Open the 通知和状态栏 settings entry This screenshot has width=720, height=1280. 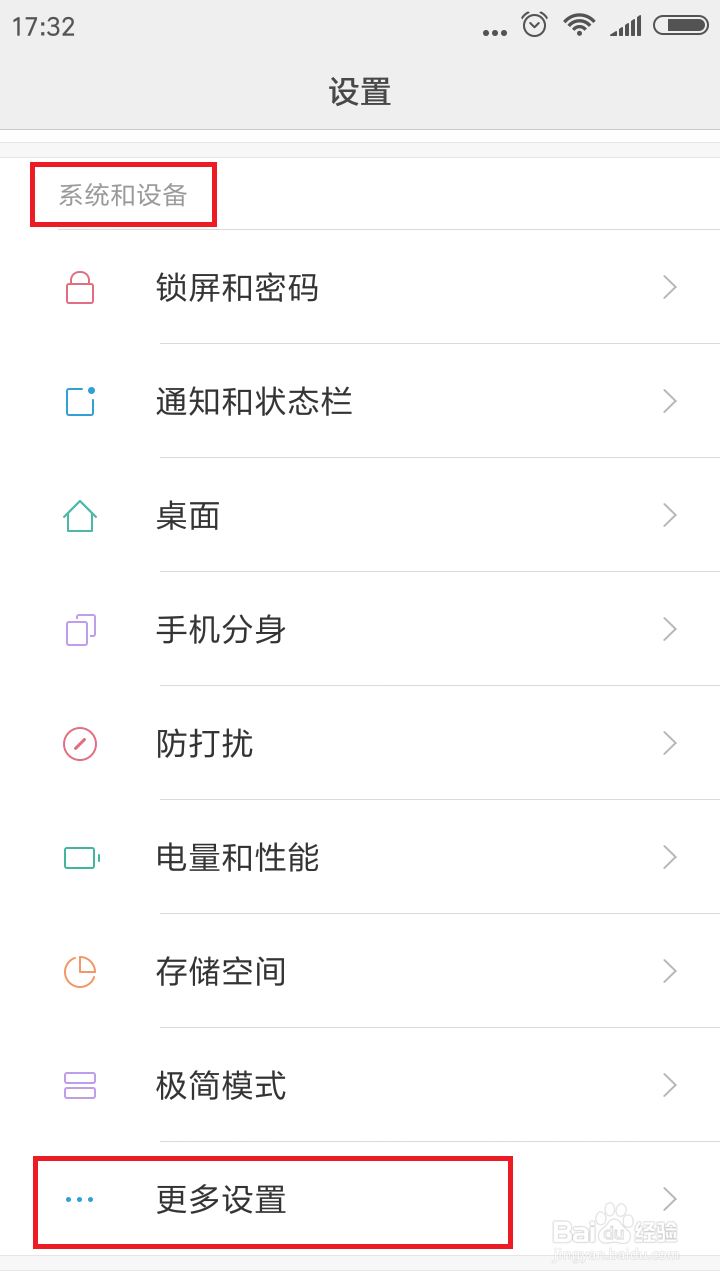pos(360,401)
